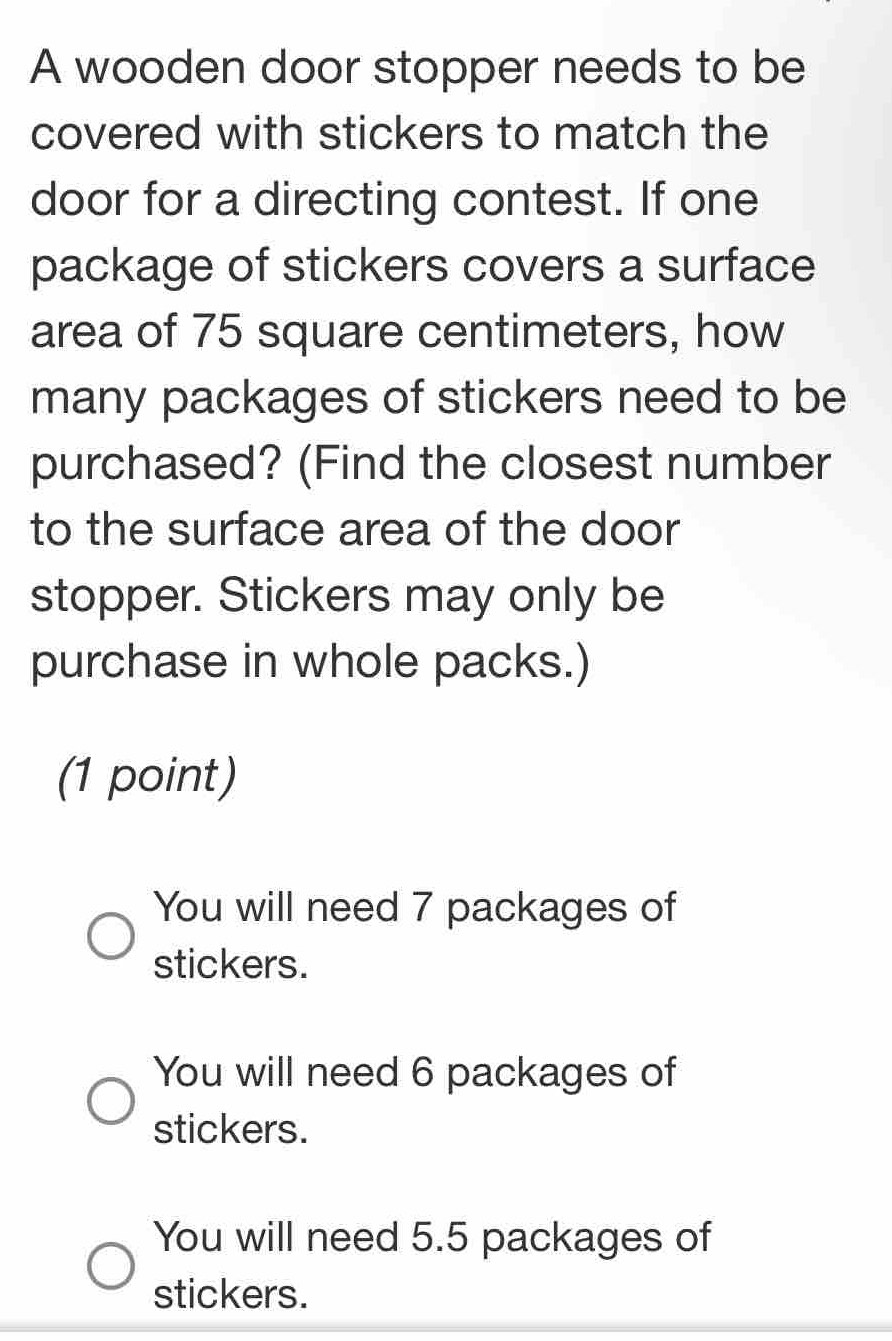
Task: Select the 7 packages of stickers answer
Action: pos(109,936)
